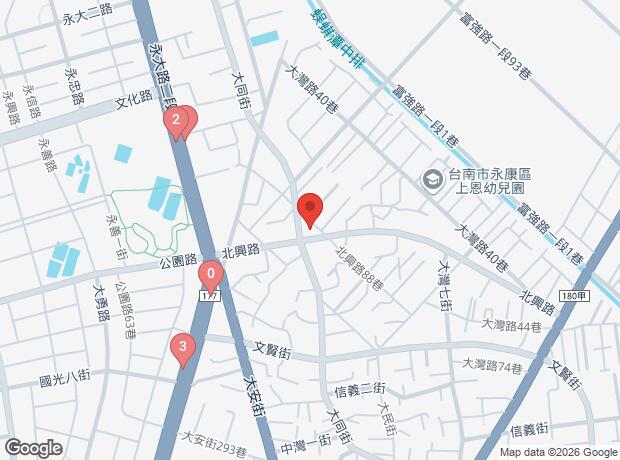
Task: Tap the unnumbered red location pin
Action: pos(310,210)
